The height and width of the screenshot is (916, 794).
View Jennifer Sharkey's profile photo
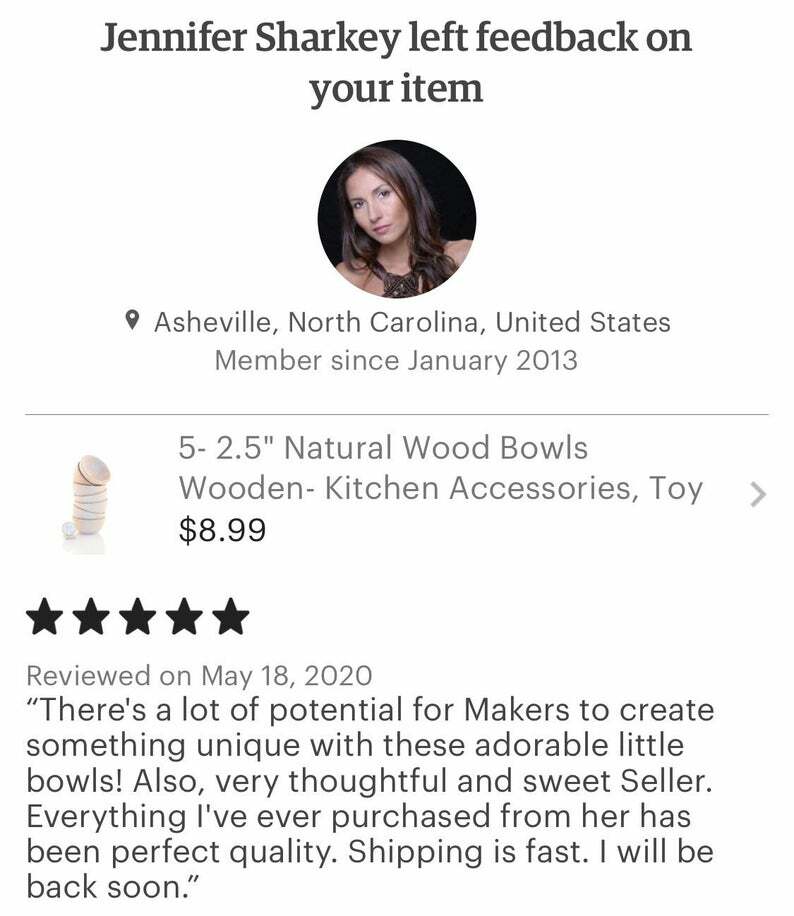(397, 220)
